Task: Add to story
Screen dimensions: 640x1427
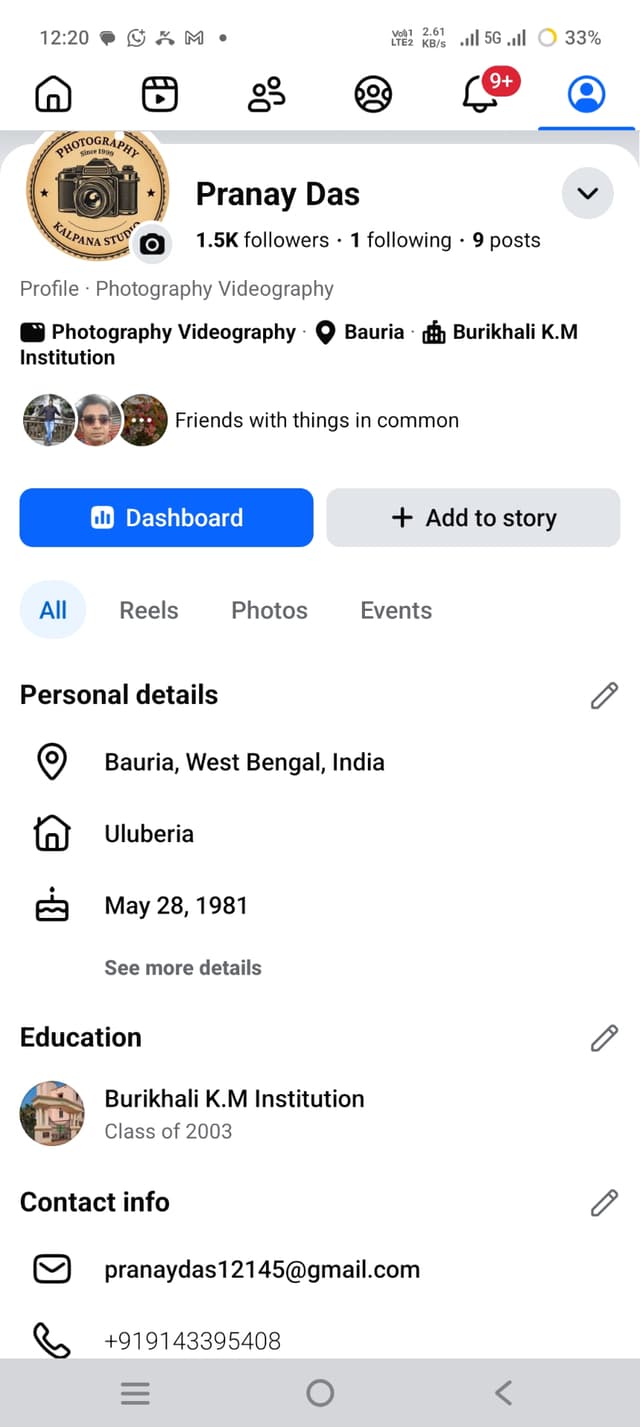Action: (x=473, y=517)
